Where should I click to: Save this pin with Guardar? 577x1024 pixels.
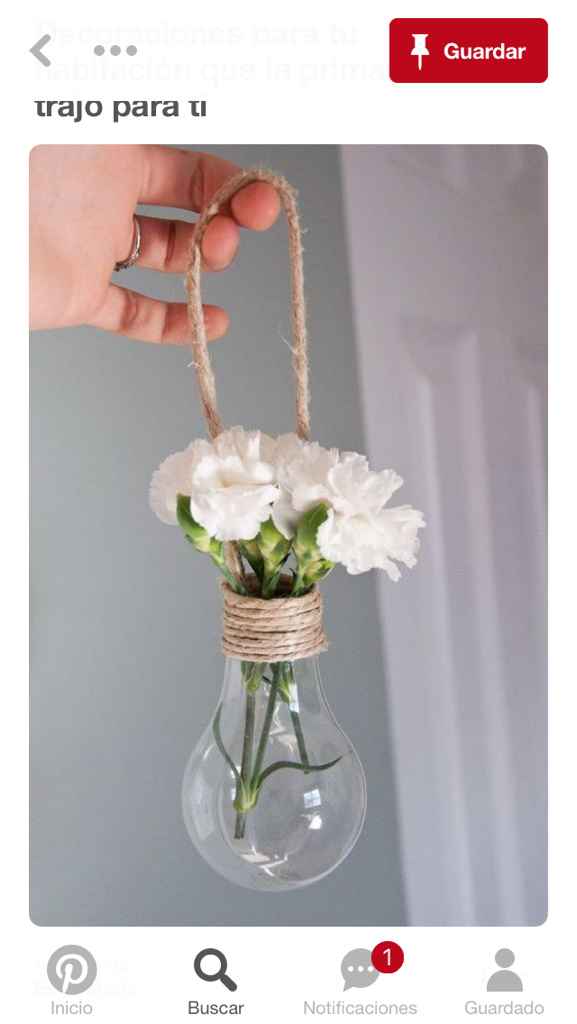click(468, 50)
